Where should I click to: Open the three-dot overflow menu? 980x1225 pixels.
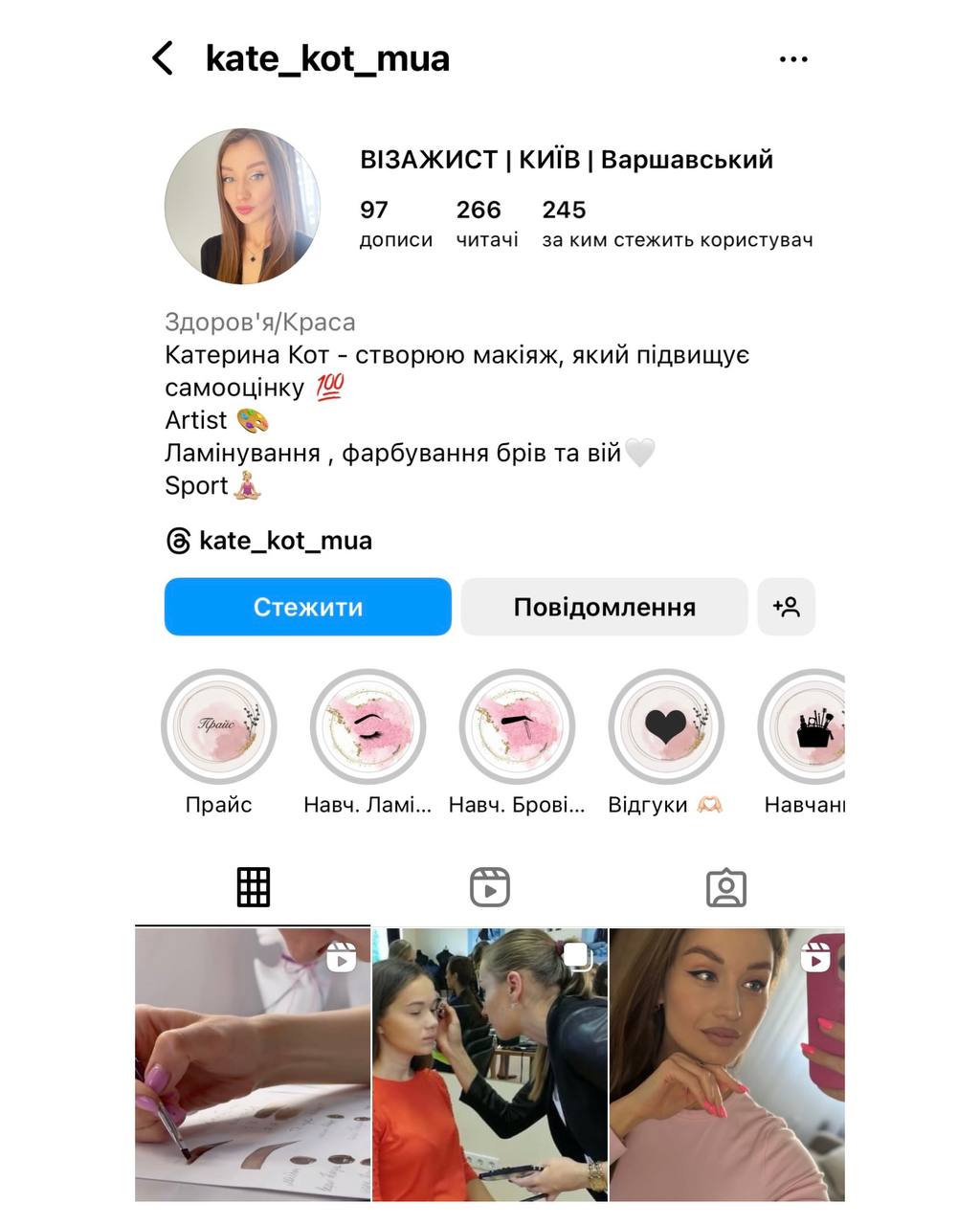click(x=793, y=59)
